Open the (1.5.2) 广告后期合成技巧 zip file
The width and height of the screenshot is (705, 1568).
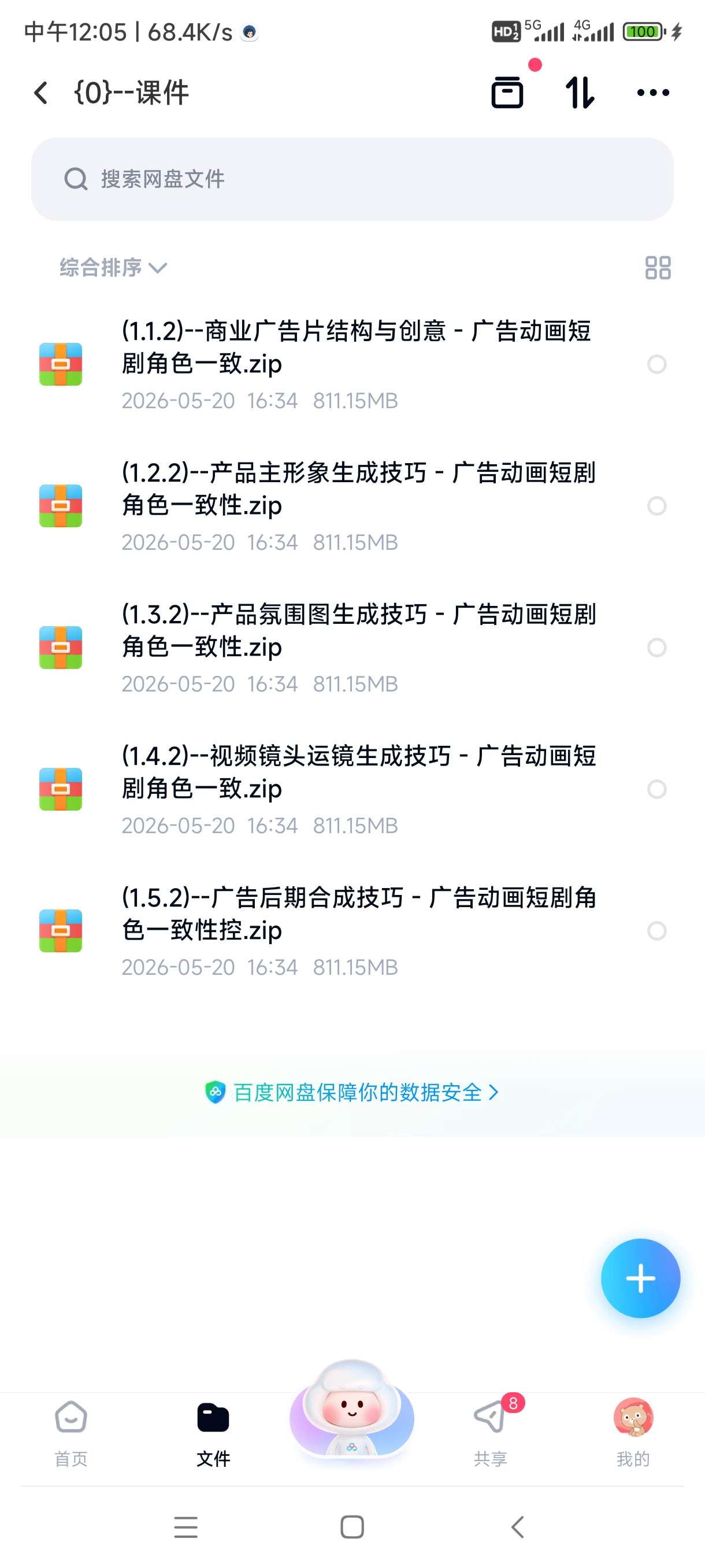click(x=353, y=931)
